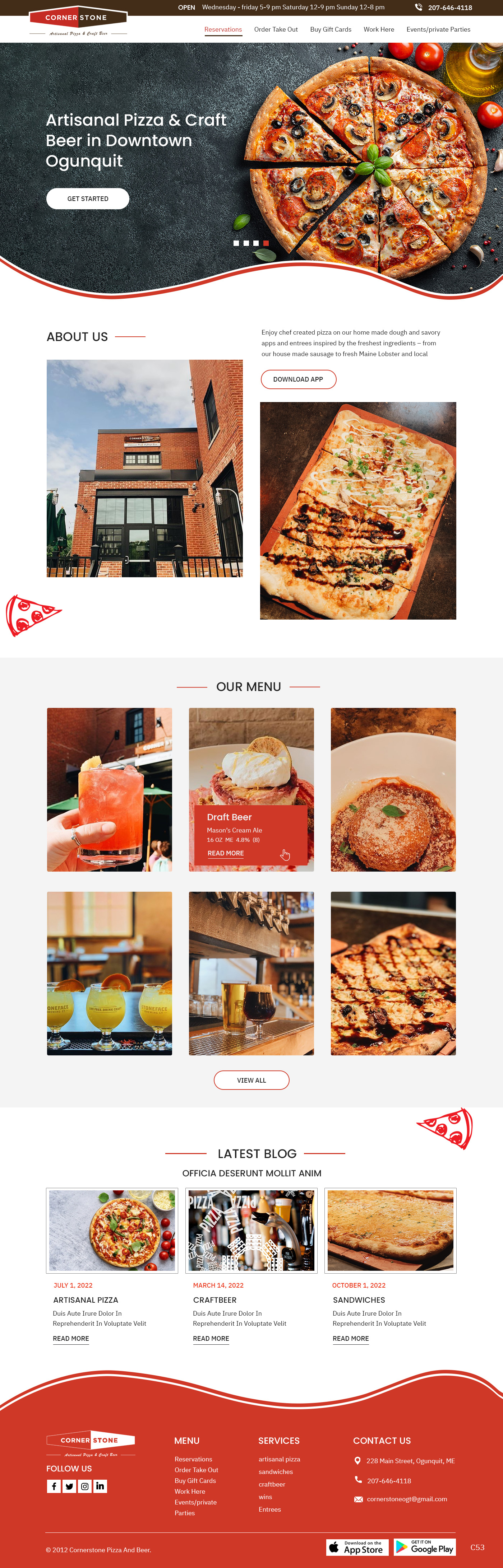This screenshot has width=503, height=1568.
Task: Open the Facebook page from the footer
Action: click(54, 1487)
